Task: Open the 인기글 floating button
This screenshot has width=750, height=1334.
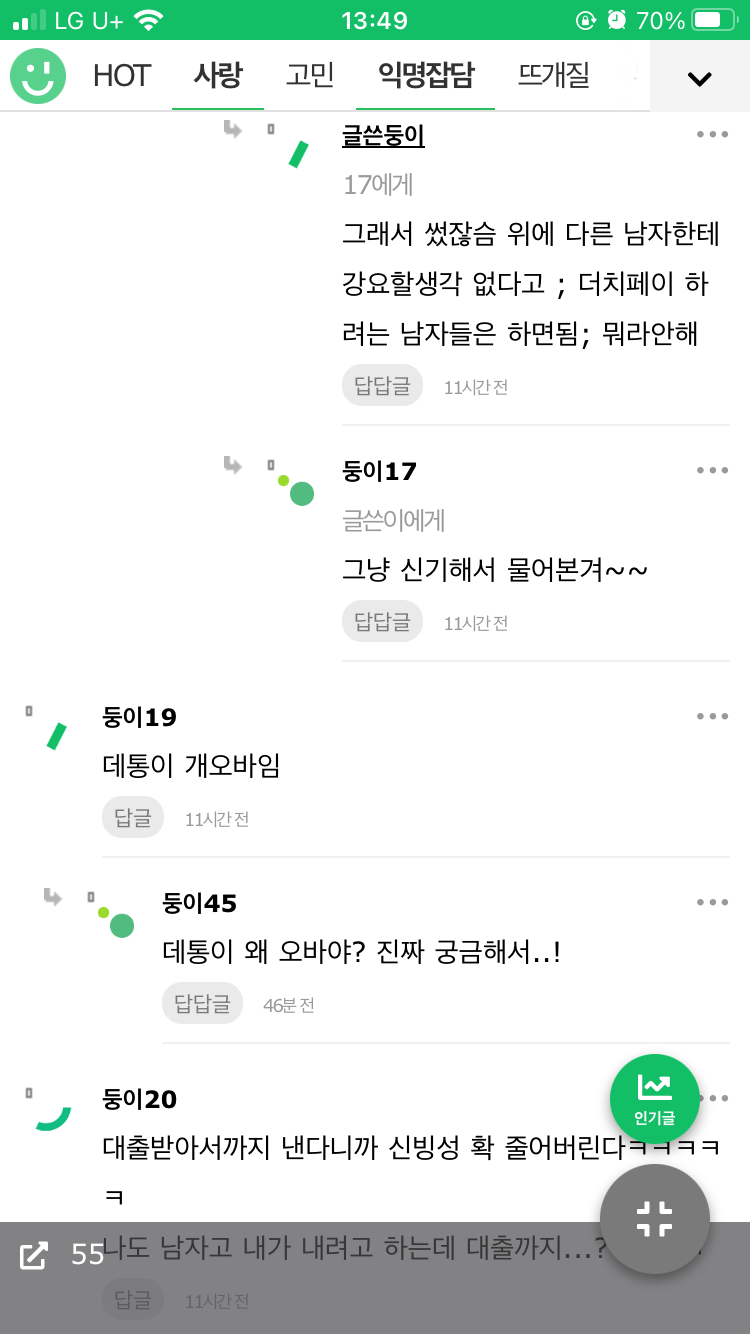Action: [655, 1098]
